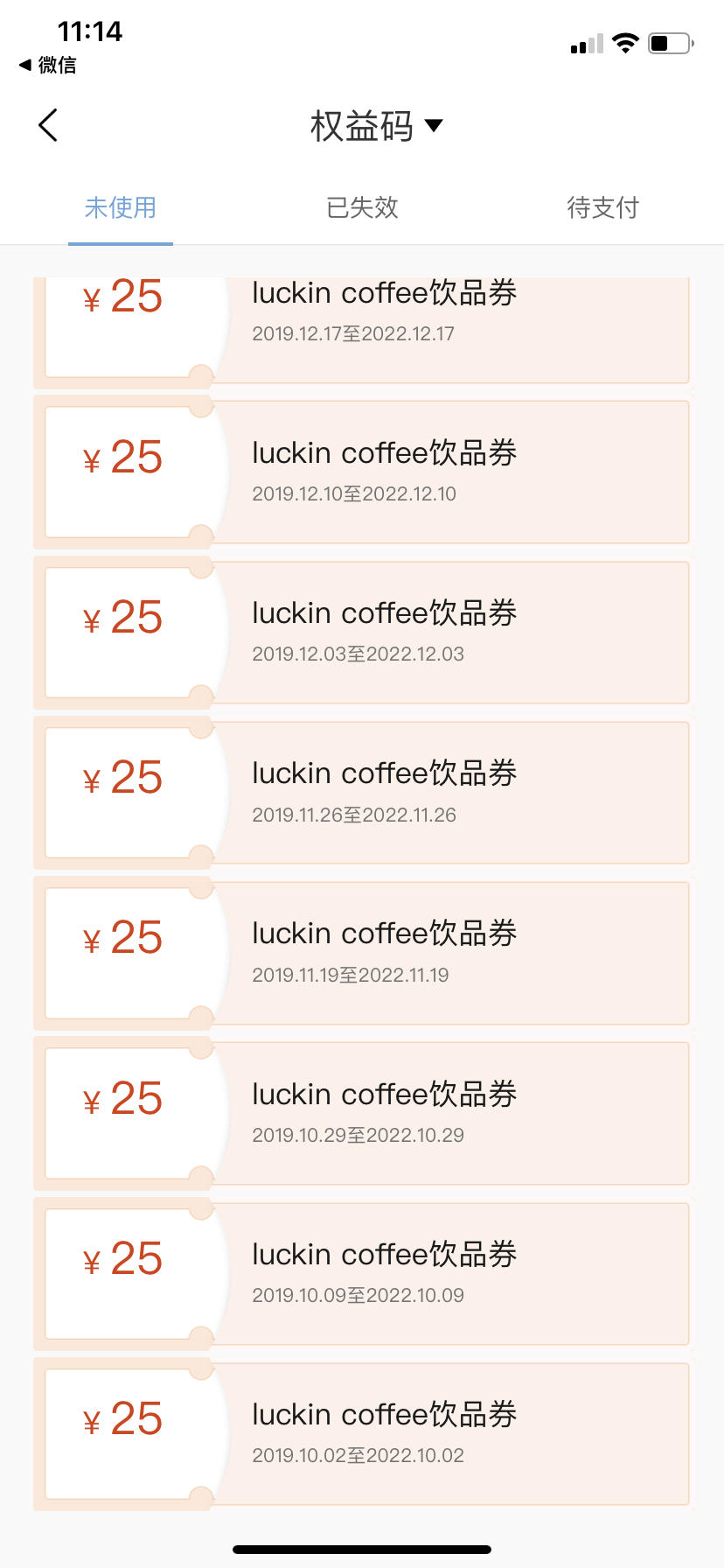Open coupon valid 2019.11.19至2022.11.19

361,953
